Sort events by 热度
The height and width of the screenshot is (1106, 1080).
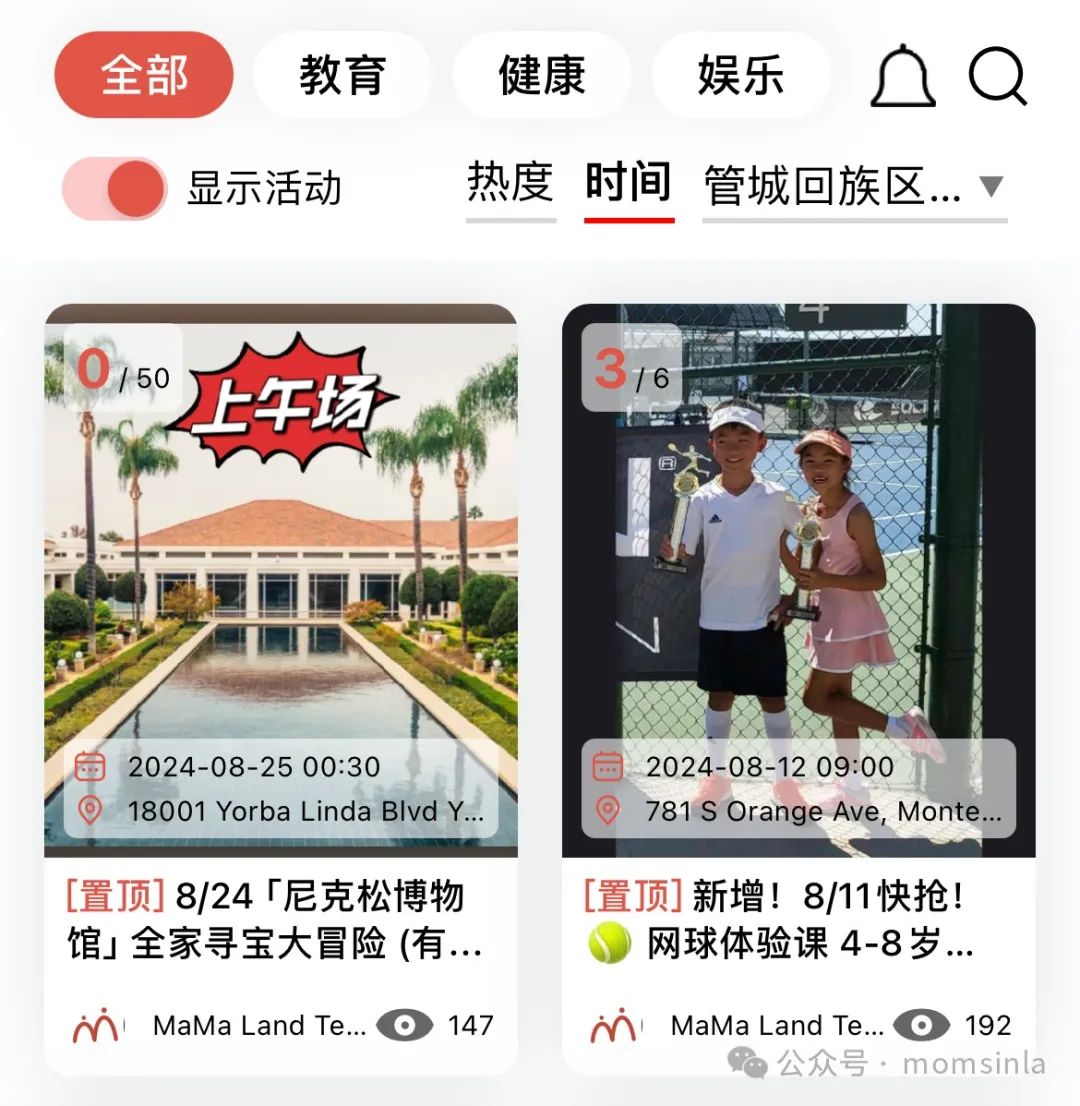[510, 184]
